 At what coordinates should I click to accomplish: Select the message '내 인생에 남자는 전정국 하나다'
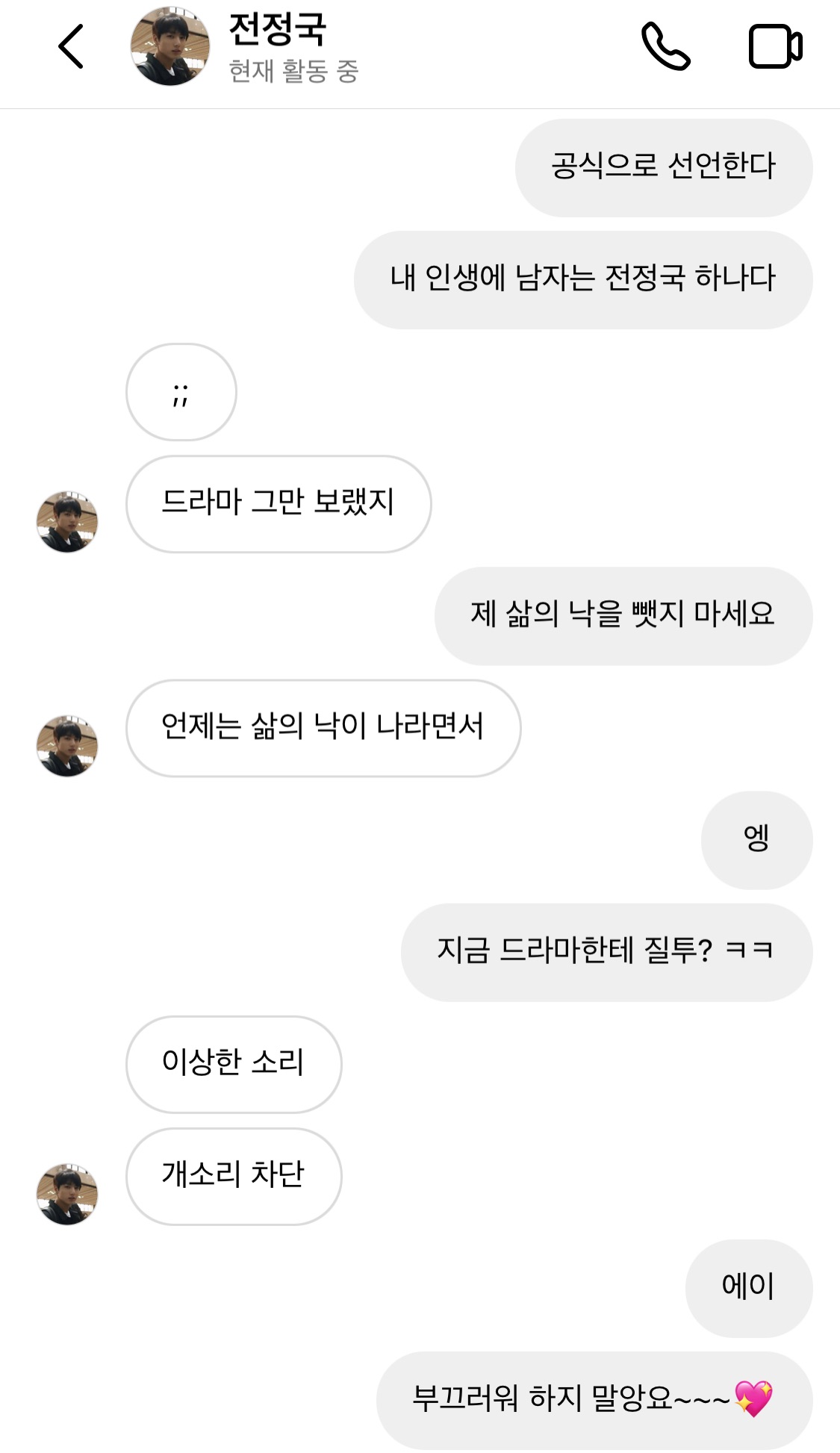pyautogui.click(x=584, y=280)
